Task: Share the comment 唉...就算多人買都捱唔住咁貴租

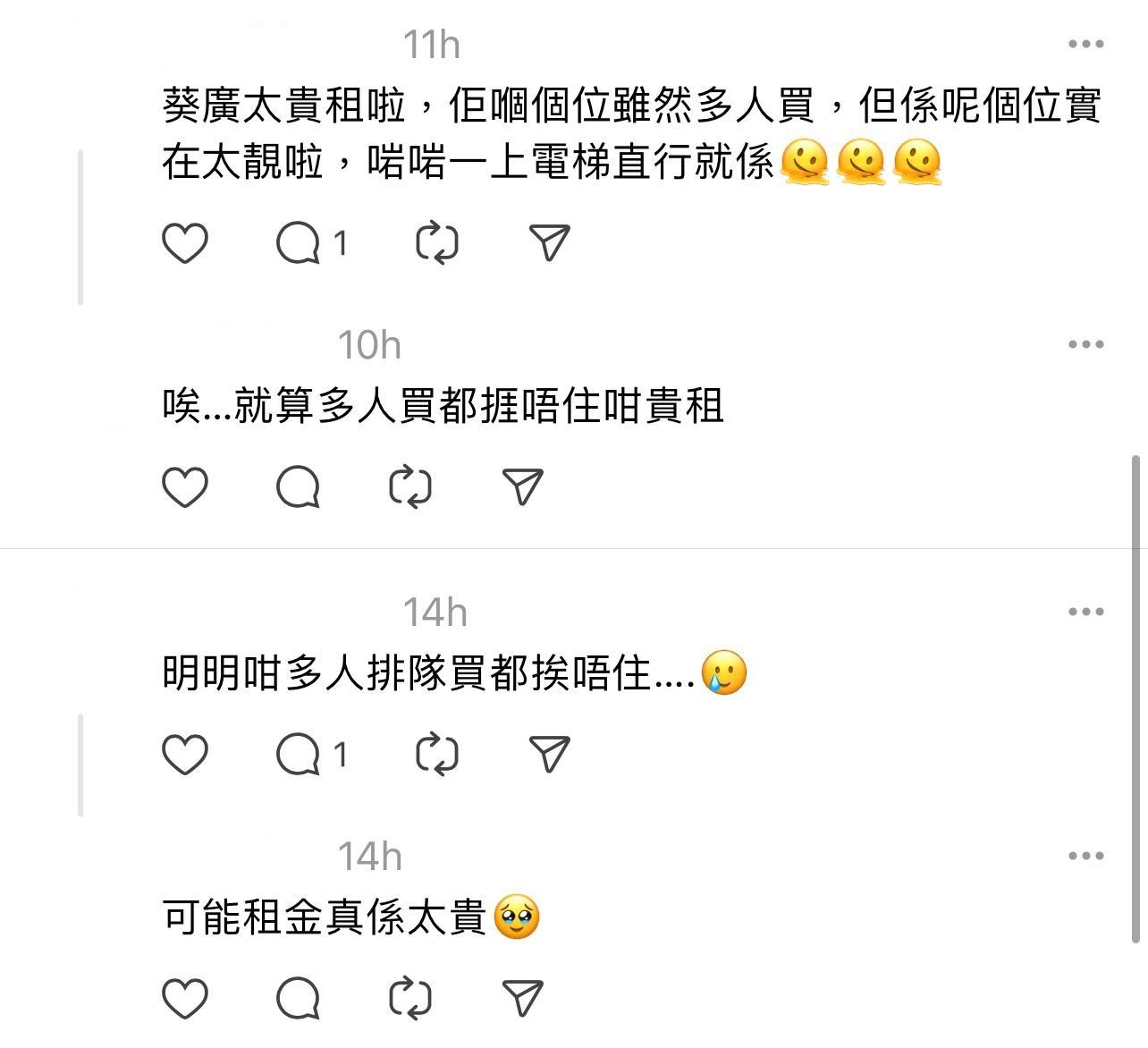Action: pos(523,486)
